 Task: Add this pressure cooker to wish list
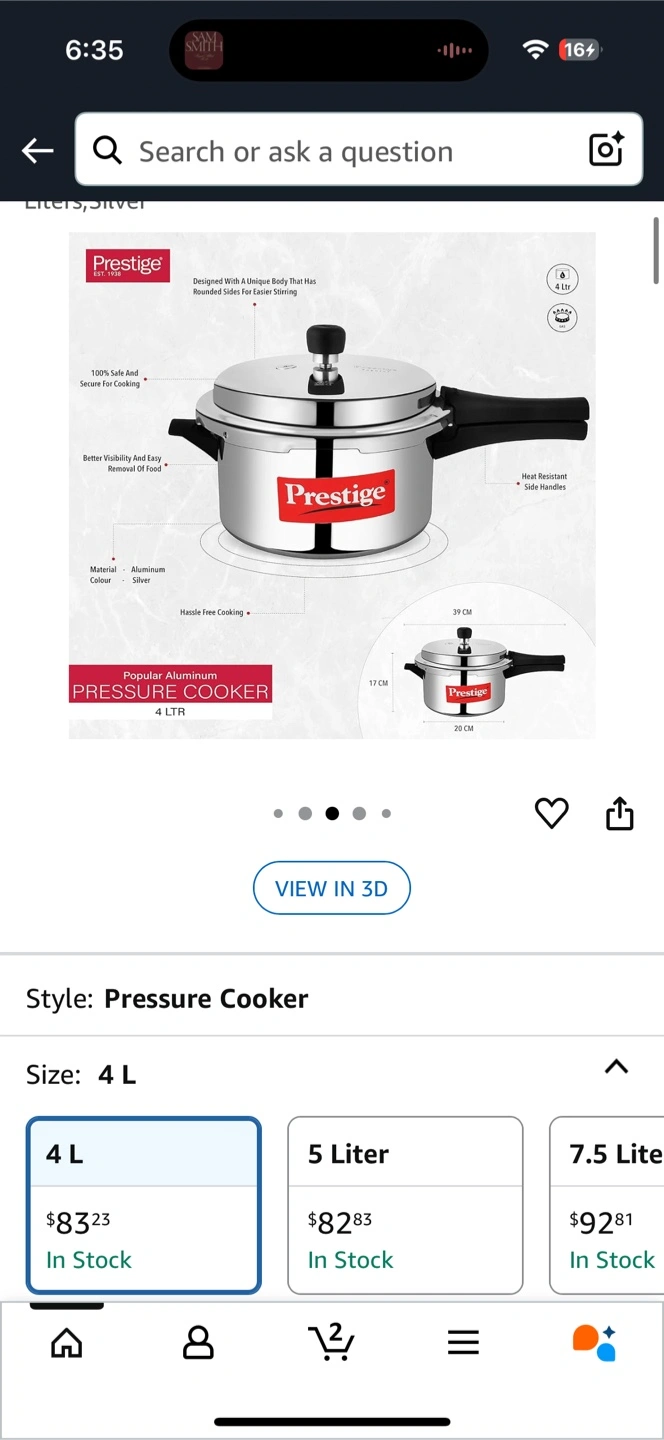tap(551, 814)
